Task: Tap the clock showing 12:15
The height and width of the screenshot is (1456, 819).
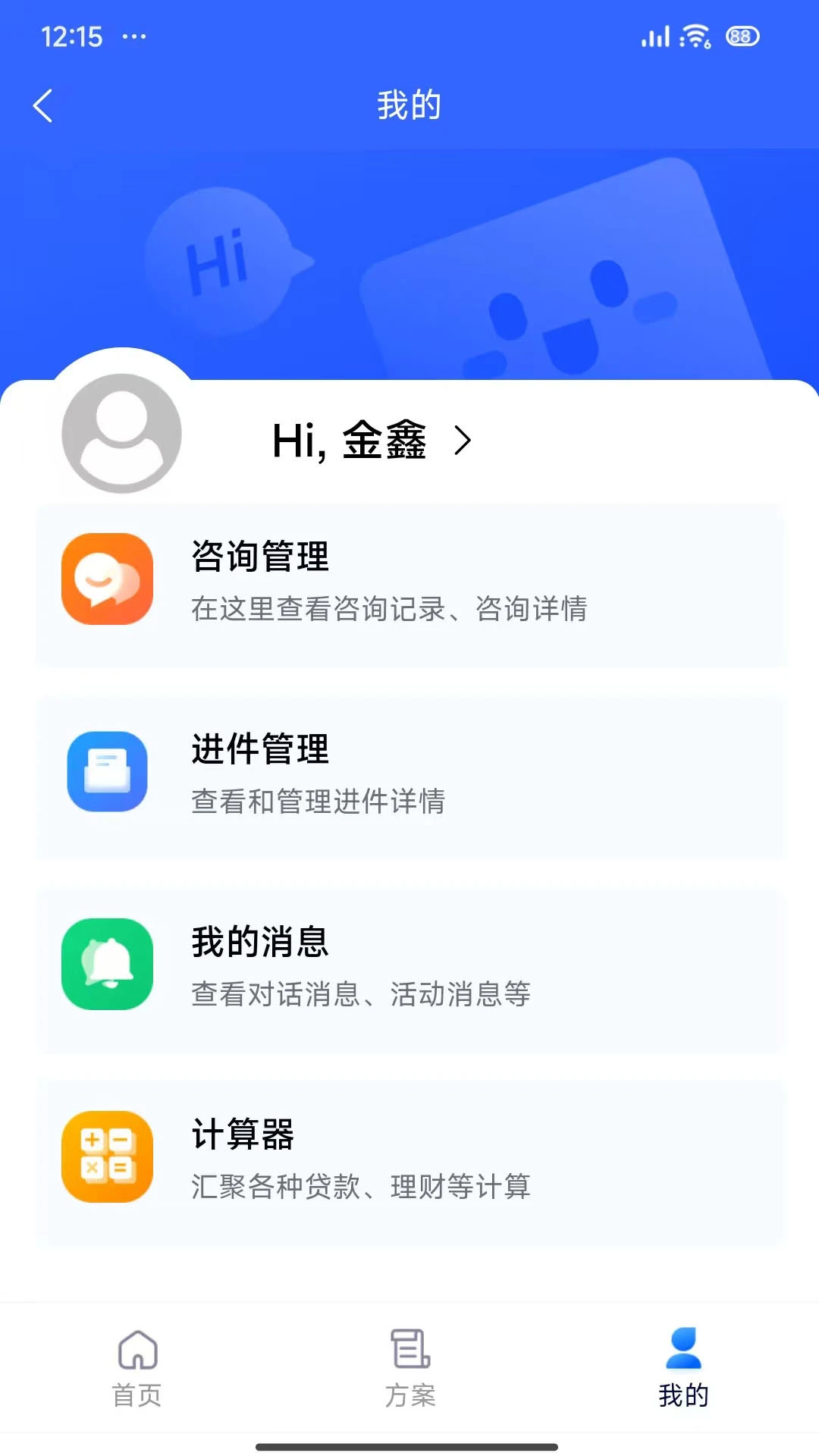Action: pyautogui.click(x=74, y=35)
